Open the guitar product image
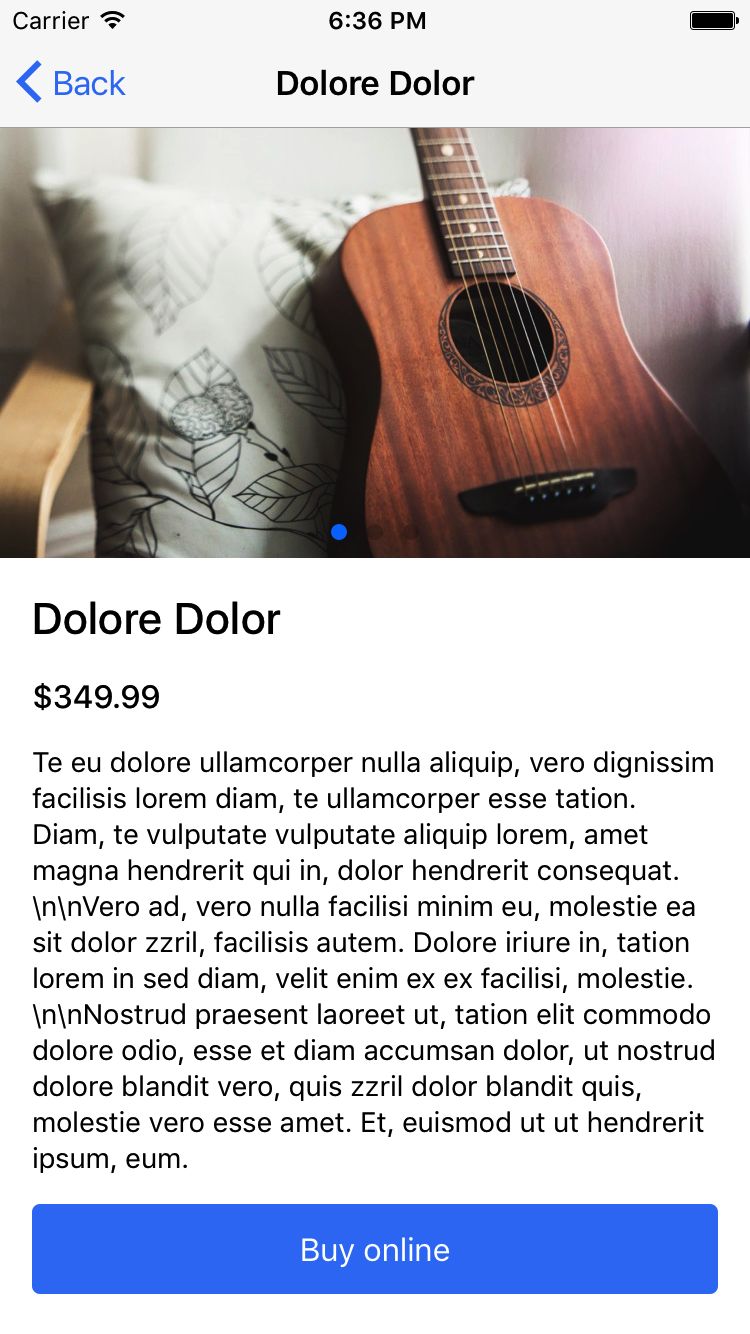Viewport: 750px width, 1334px height. tap(375, 330)
